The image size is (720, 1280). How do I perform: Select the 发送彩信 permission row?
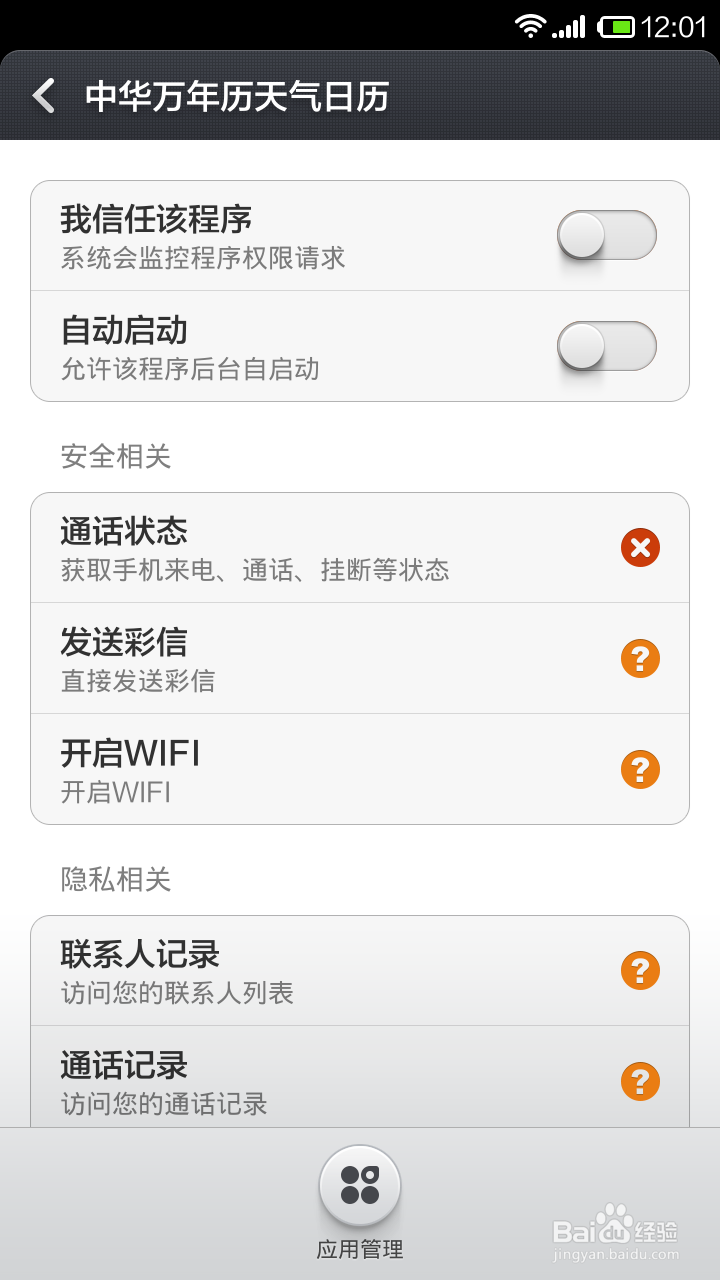click(x=300, y=659)
